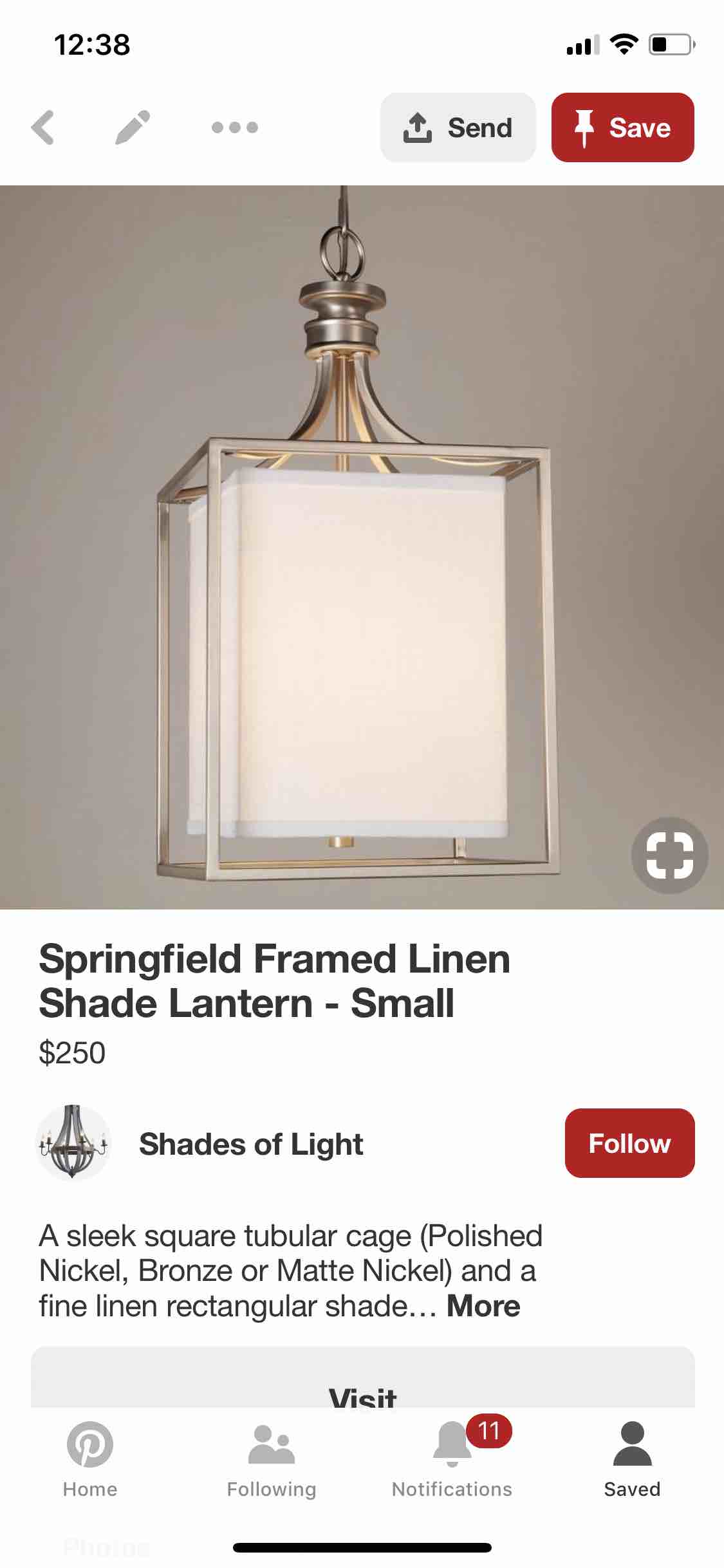Image resolution: width=724 pixels, height=1568 pixels.
Task: Open the three-dot overflow menu
Action: point(235,127)
